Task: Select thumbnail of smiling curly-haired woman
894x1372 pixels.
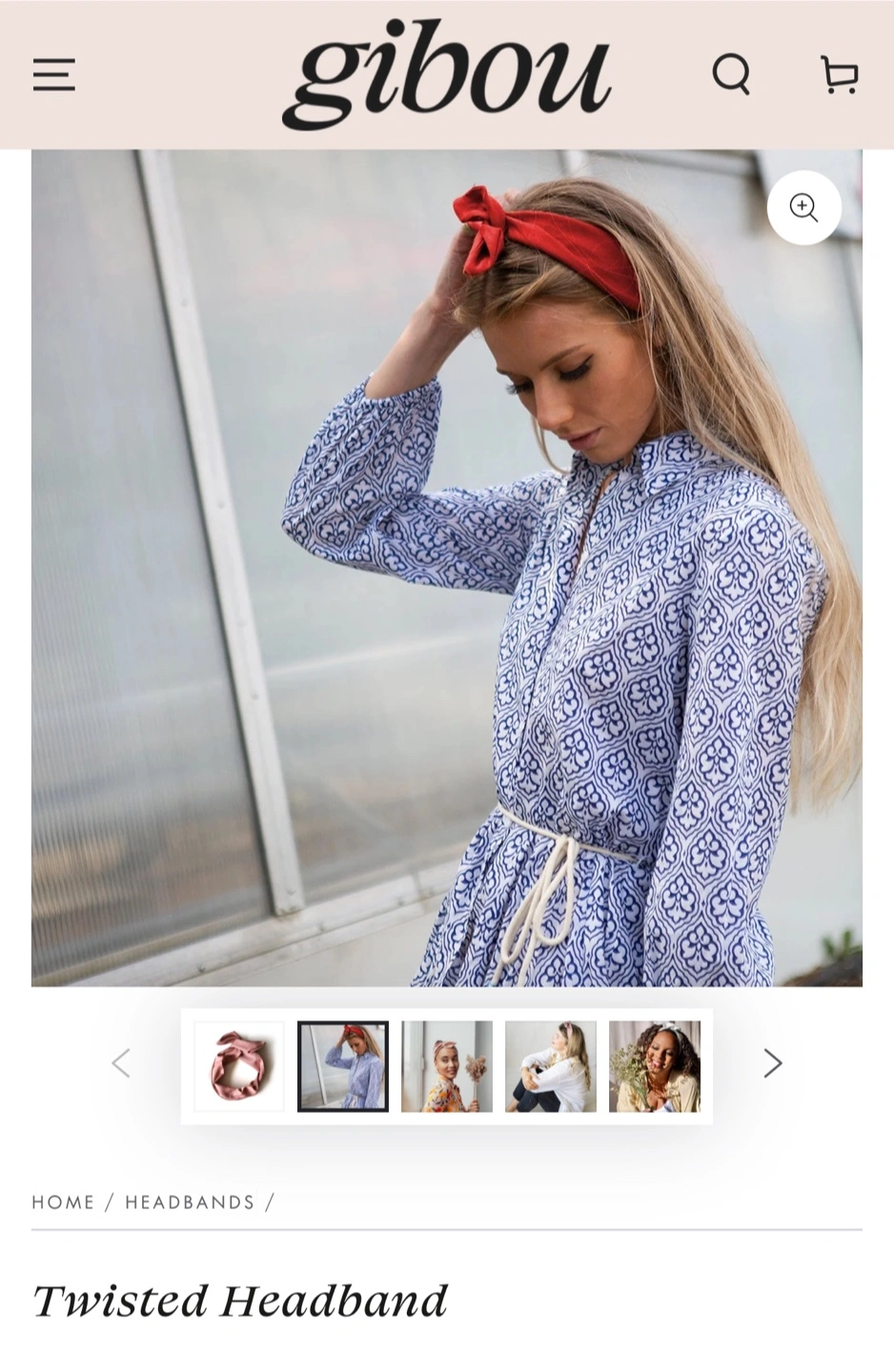Action: tap(654, 1066)
